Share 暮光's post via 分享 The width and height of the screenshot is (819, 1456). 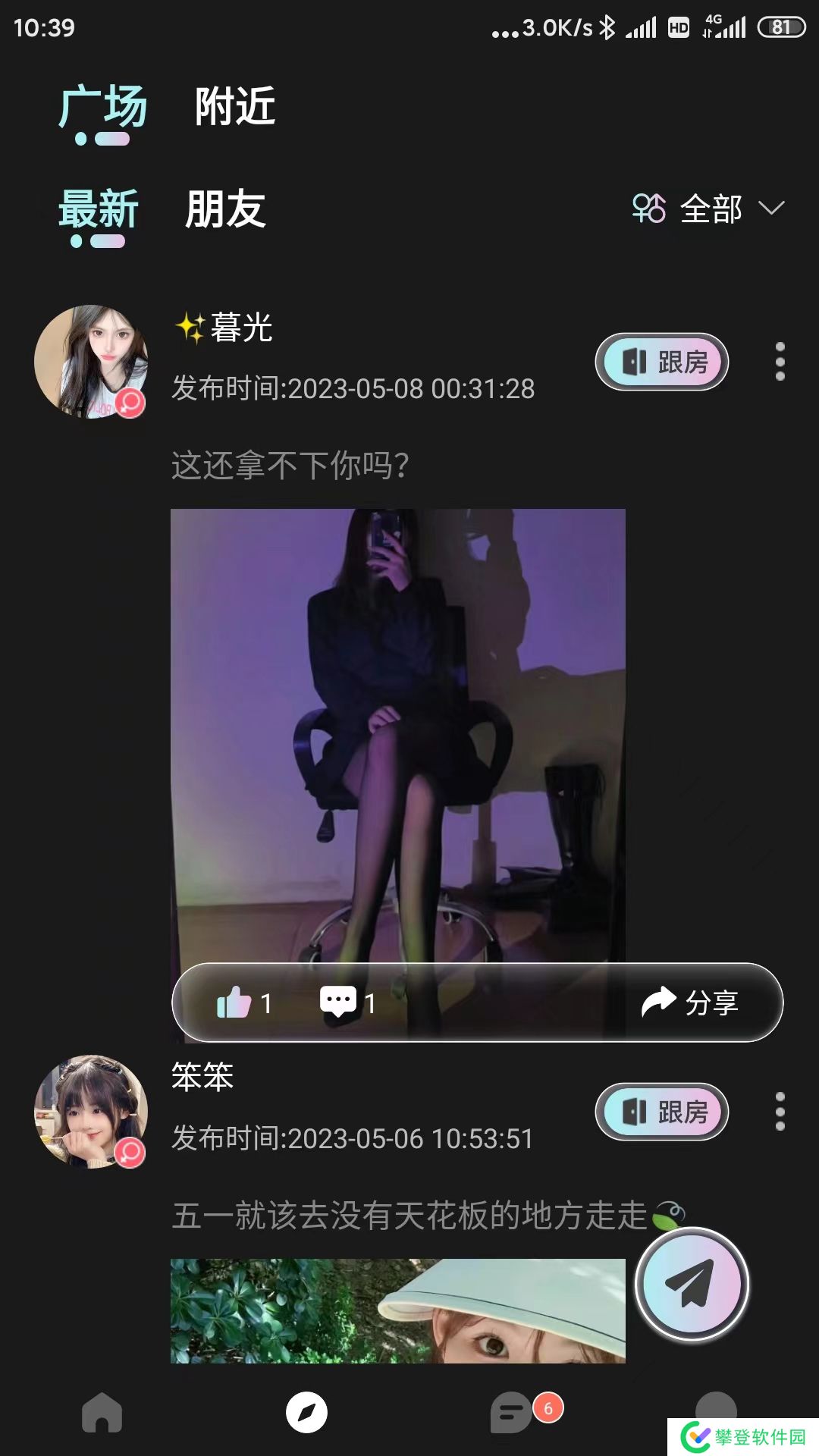click(690, 1003)
